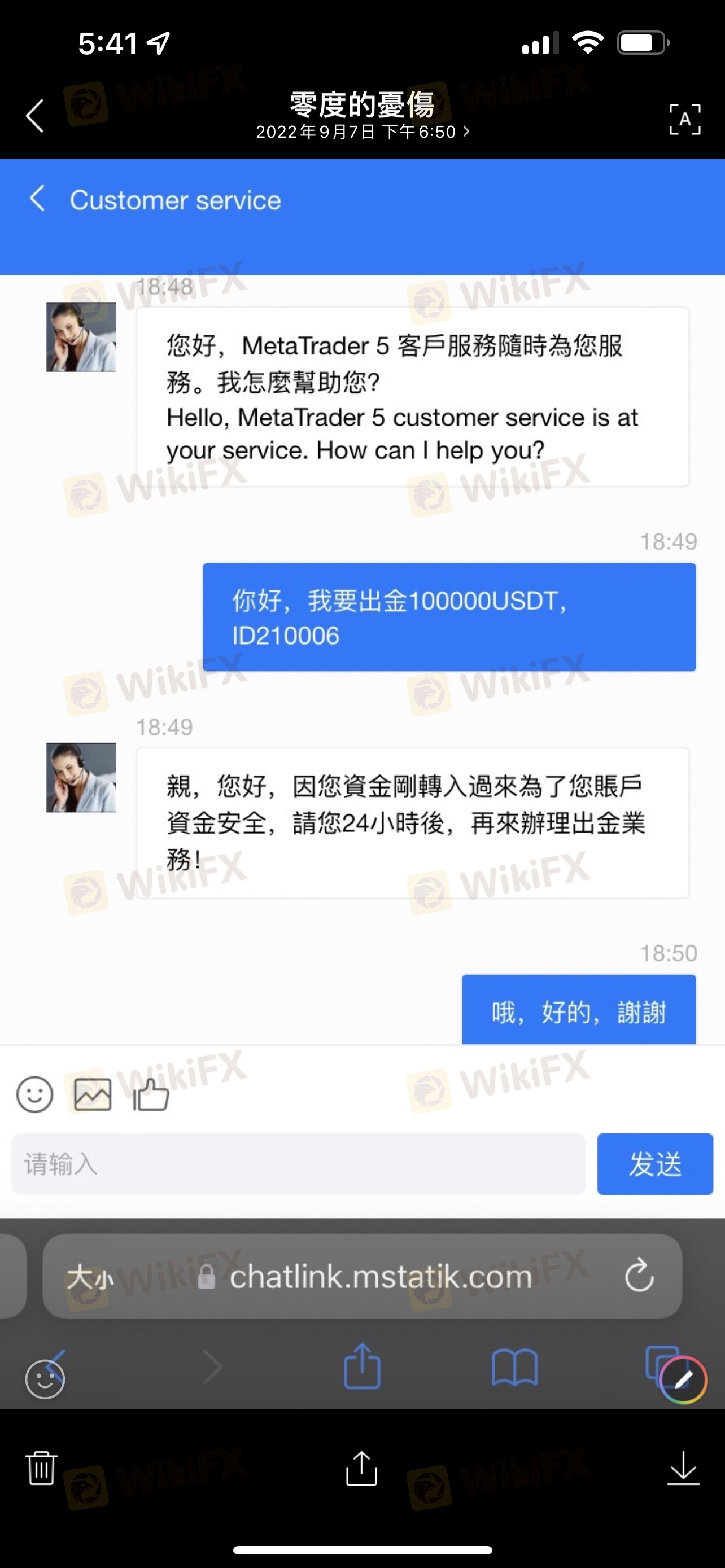Add a reaction with the smiley icon
725x1568 pixels.
coord(45,1379)
